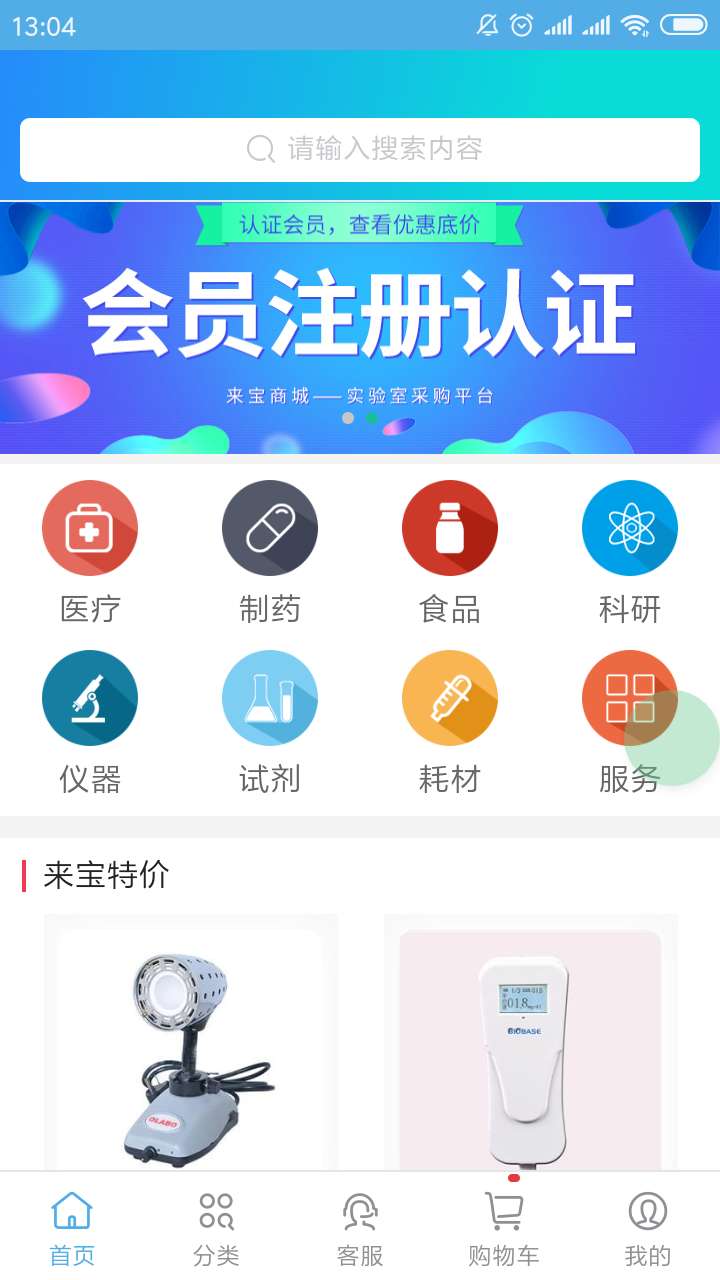The height and width of the screenshot is (1280, 720).
Task: Open the 客服 tab
Action: click(360, 1228)
